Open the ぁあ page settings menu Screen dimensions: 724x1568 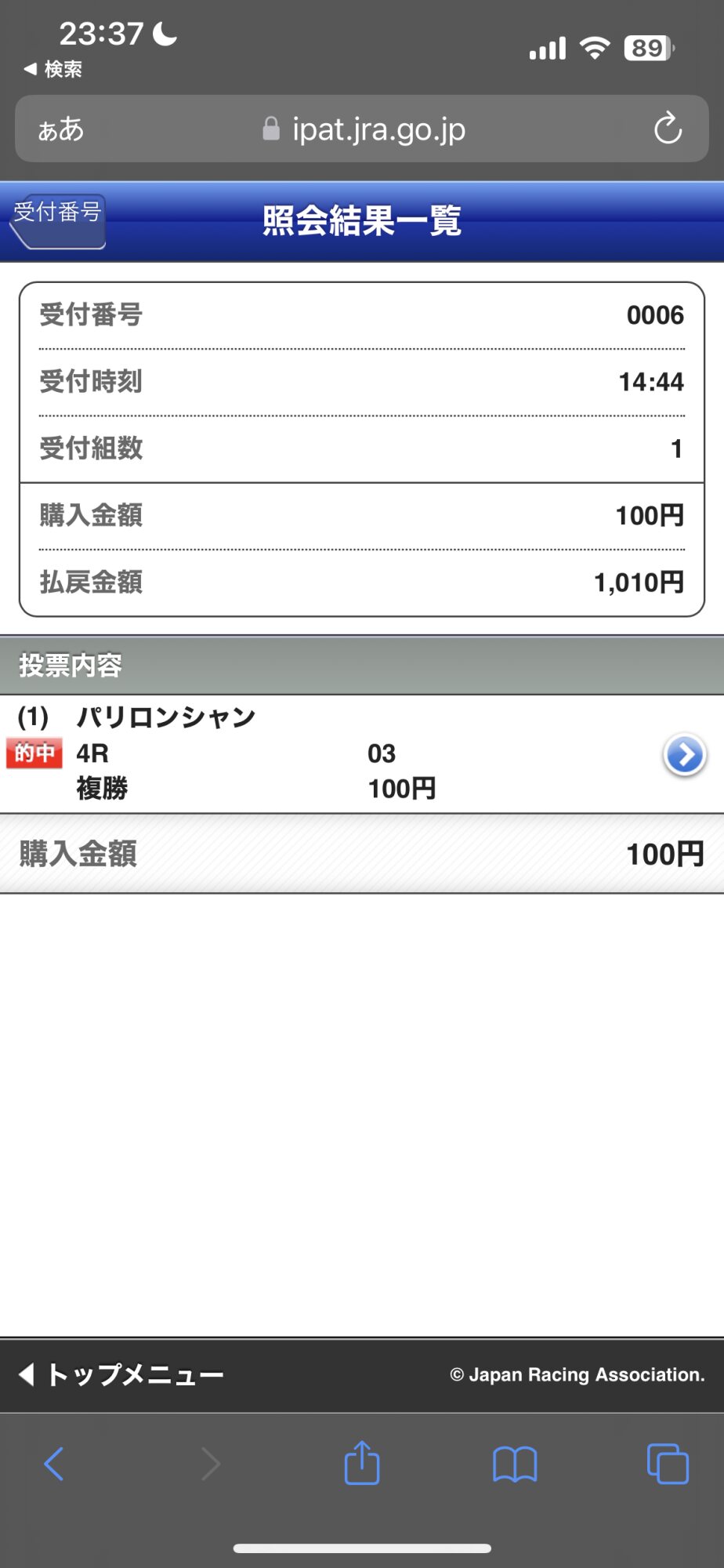point(61,129)
